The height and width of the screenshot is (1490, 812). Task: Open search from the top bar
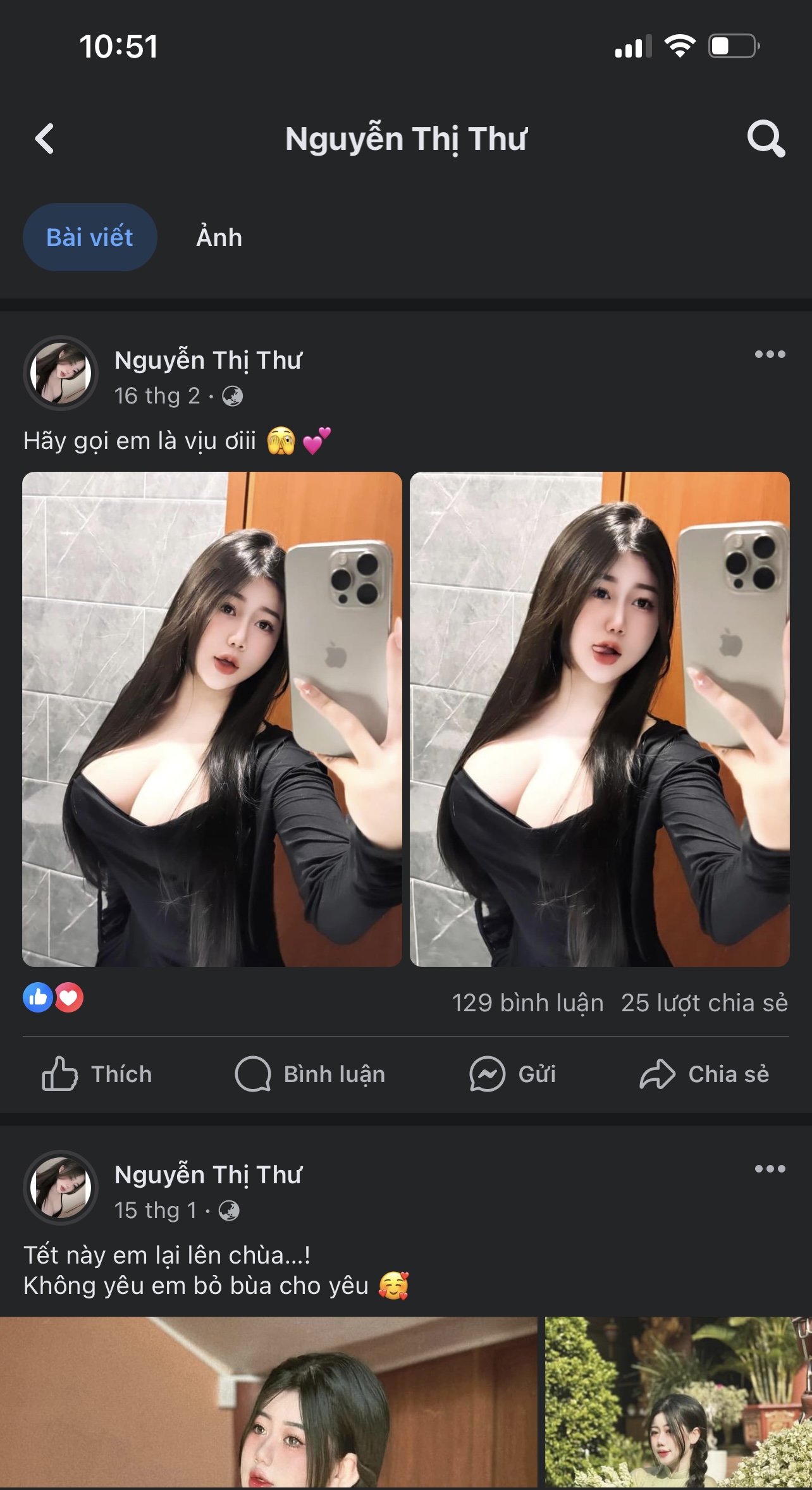[766, 139]
